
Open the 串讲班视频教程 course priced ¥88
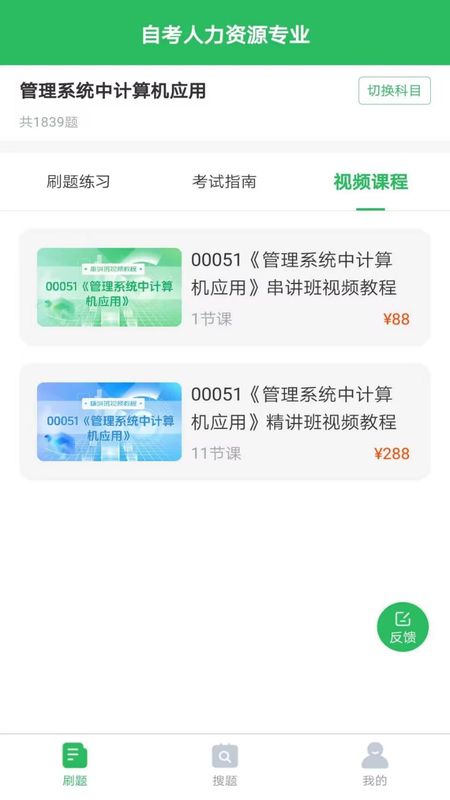click(224, 287)
